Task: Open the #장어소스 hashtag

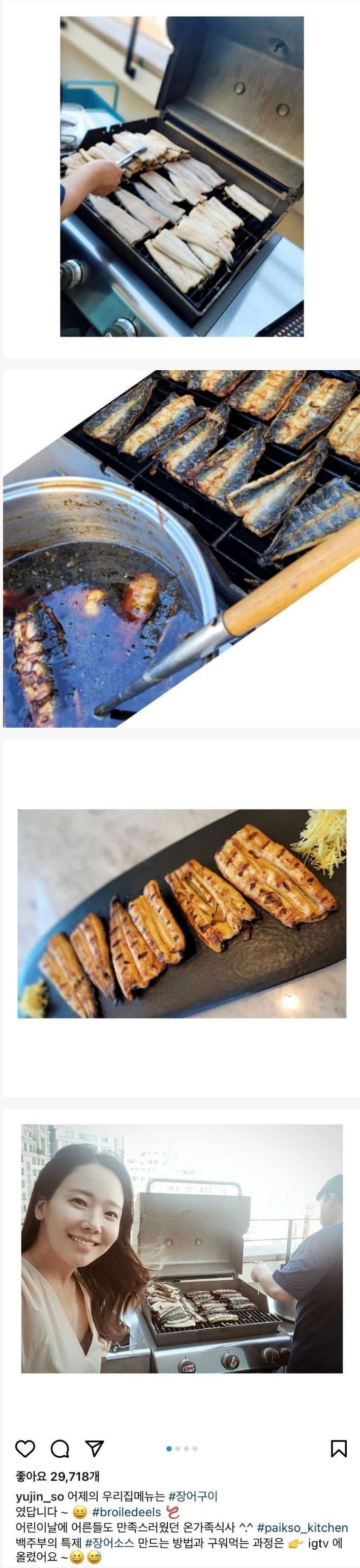Action: pyautogui.click(x=107, y=1543)
